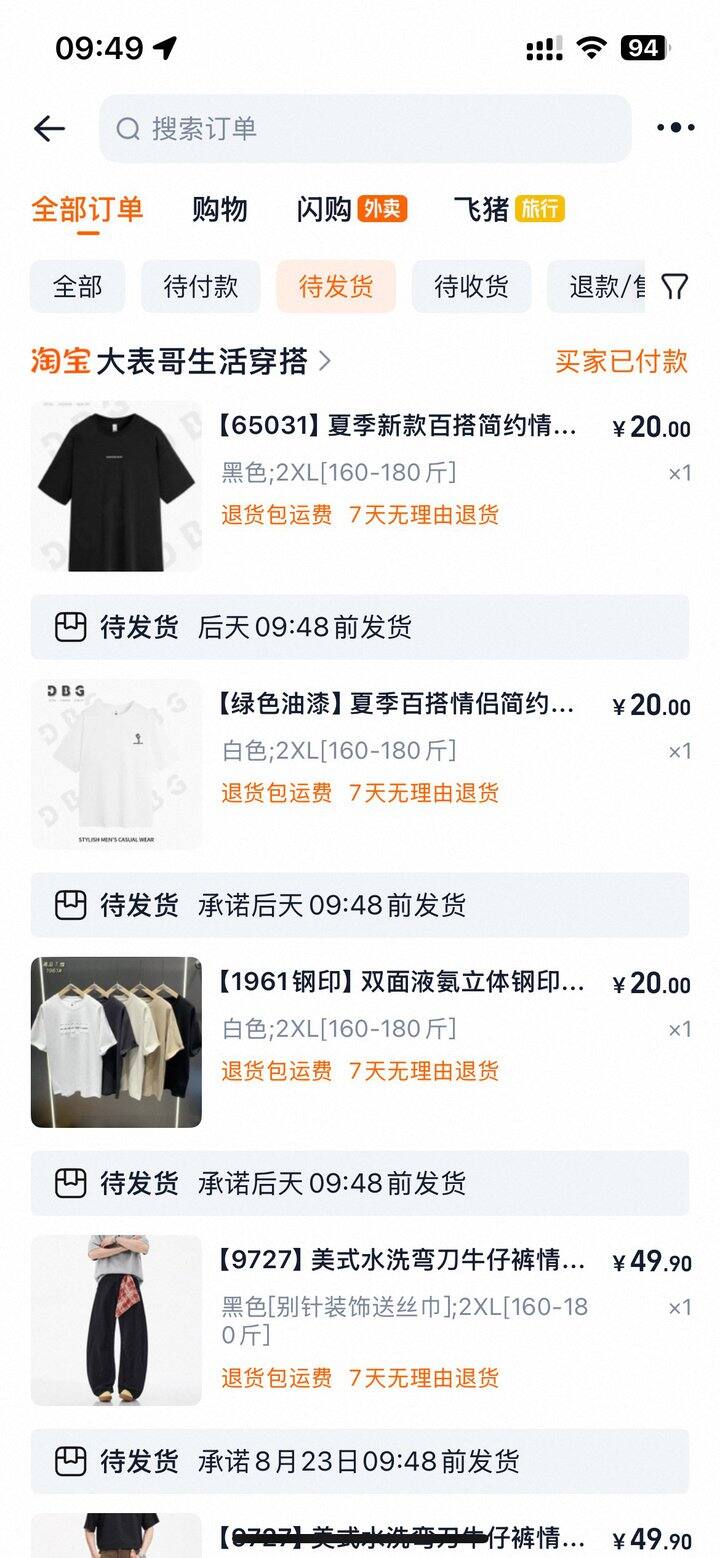Screen dimensions: 720x1558
Task: Select the 待付款 filter chip
Action: [200, 286]
